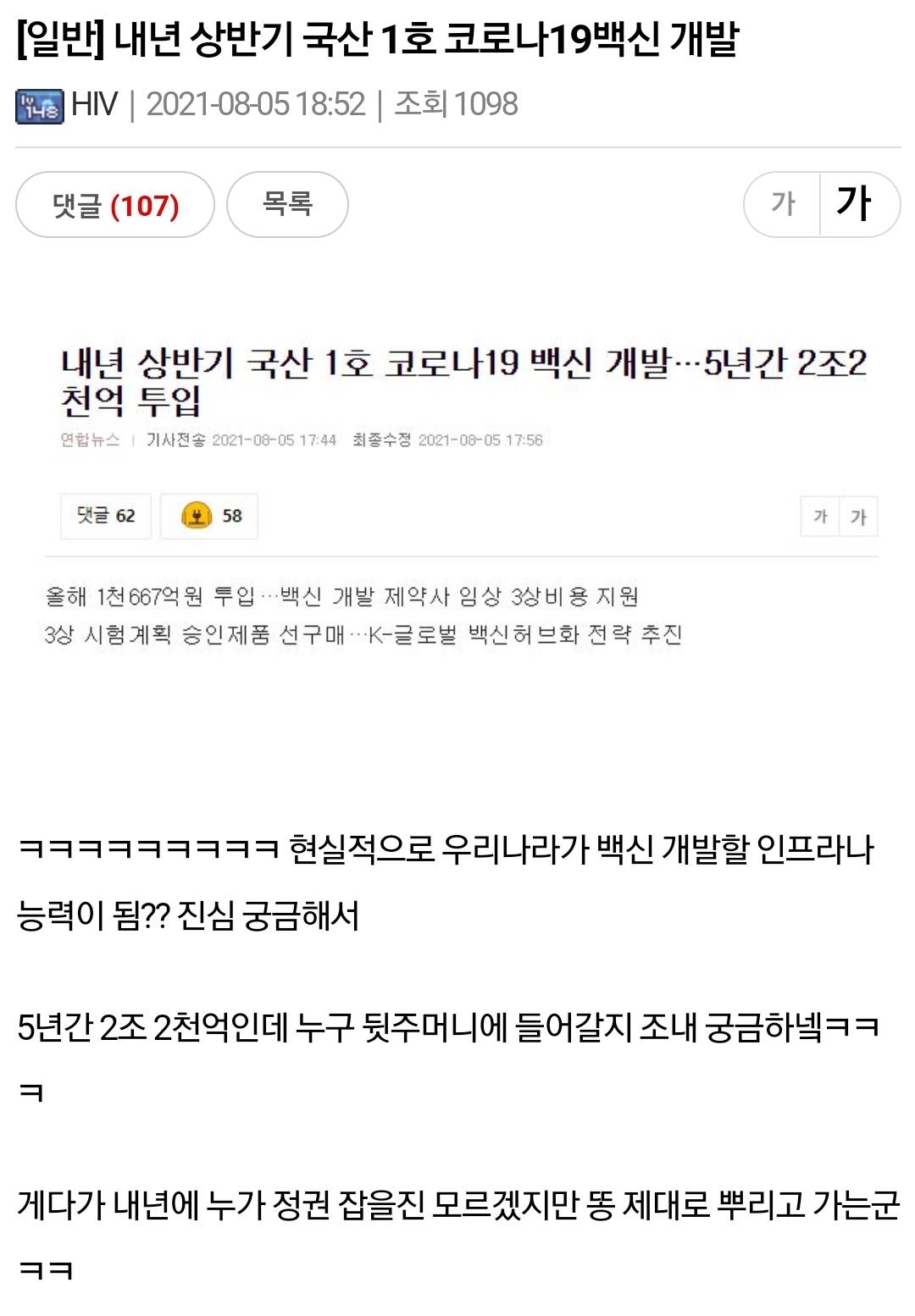Open the 댓글 (107) comments button
Image resolution: width=915 pixels, height=1316 pixels.
pos(115,205)
